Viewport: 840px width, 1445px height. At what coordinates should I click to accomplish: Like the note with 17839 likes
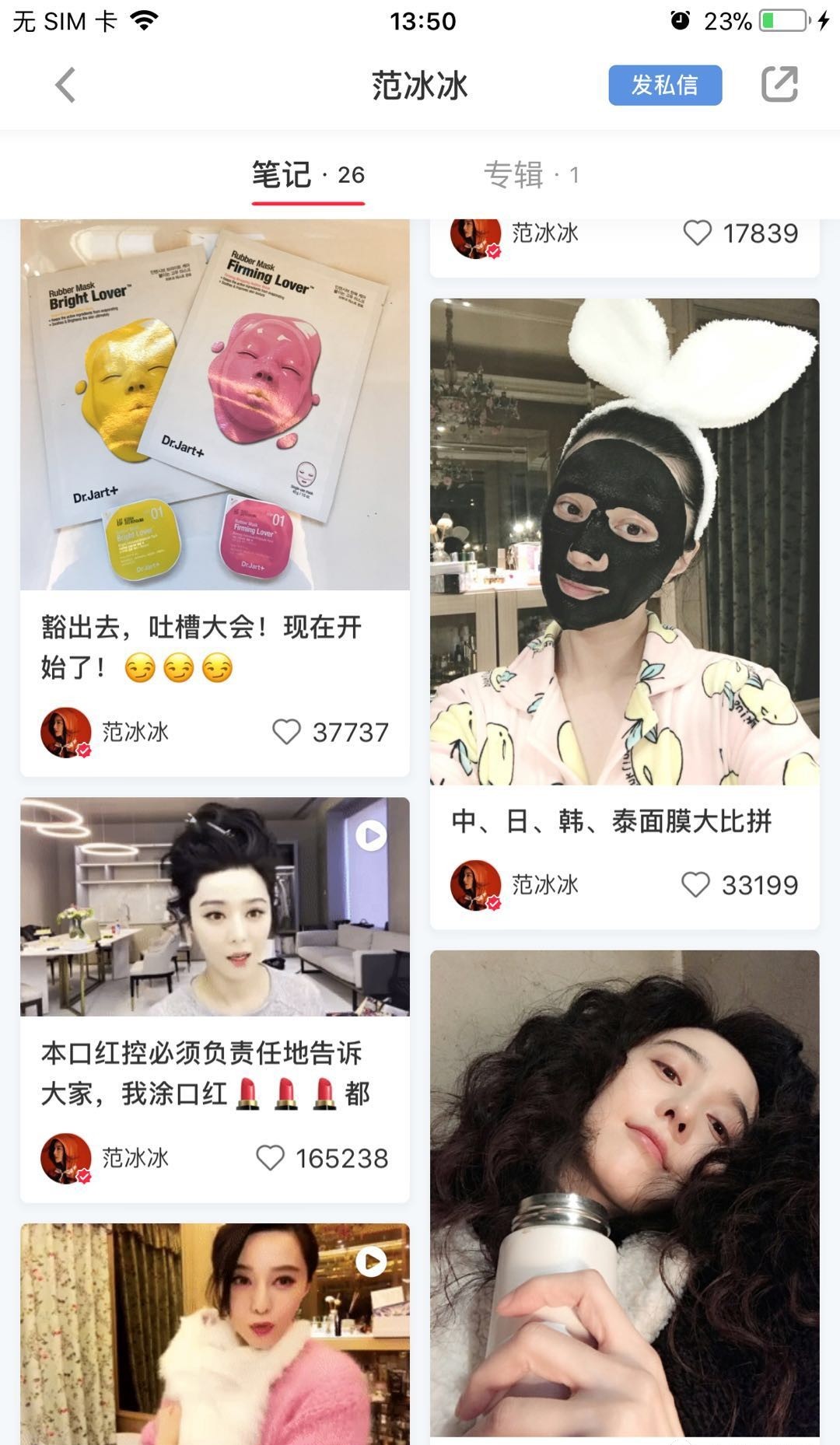(x=697, y=233)
